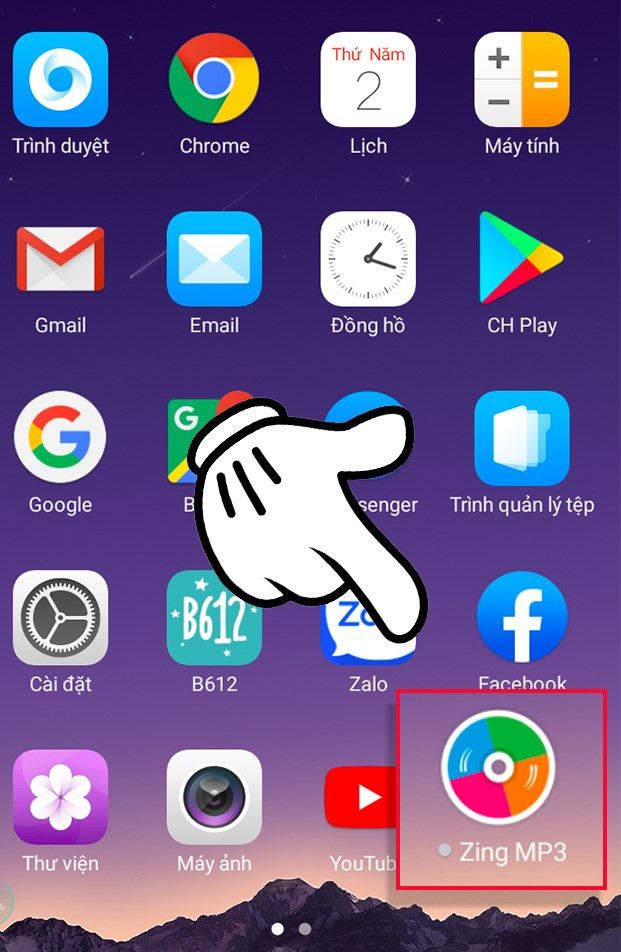
Task: Open the Trình duyệt browser app
Action: tap(60, 79)
